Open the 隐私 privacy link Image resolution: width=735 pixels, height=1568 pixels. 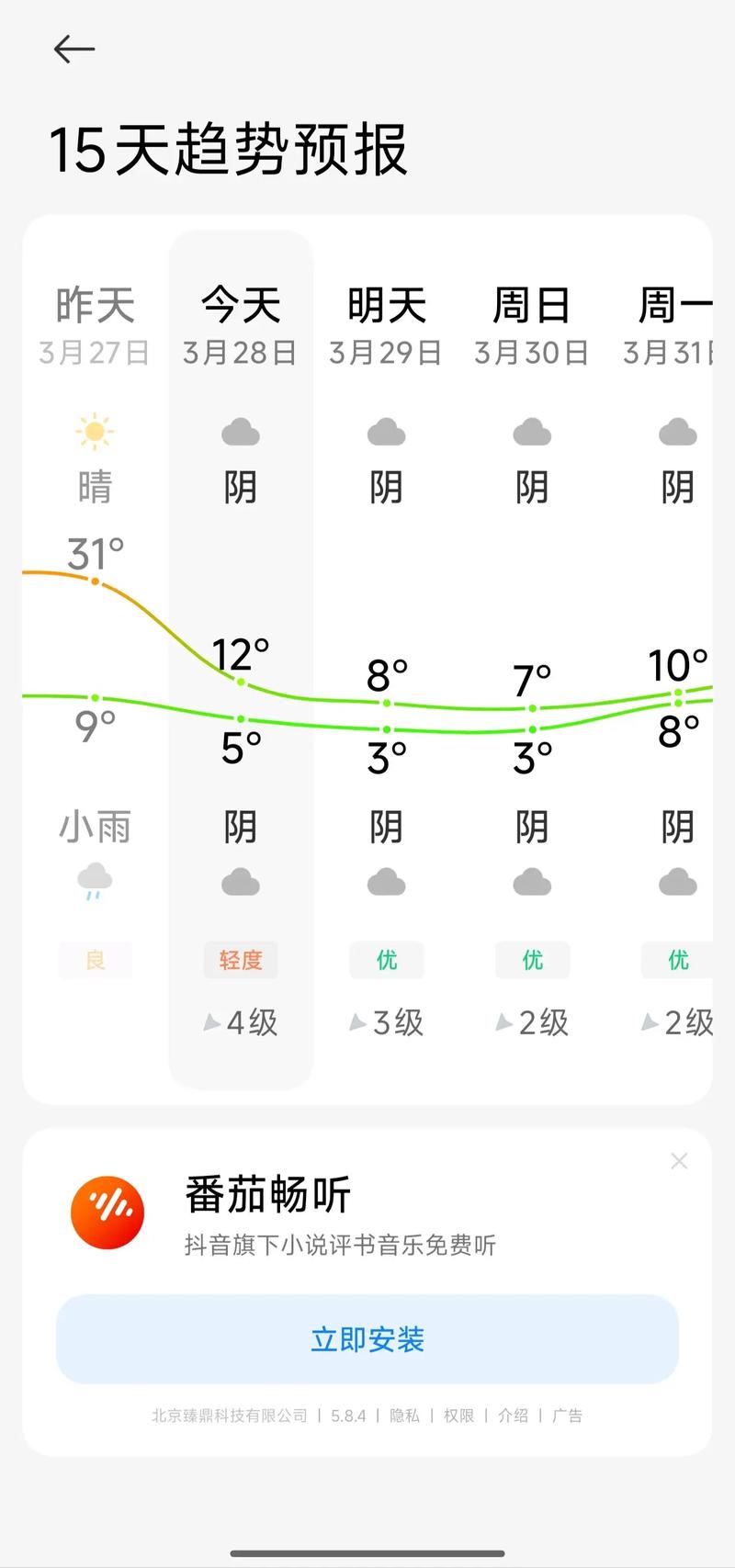pos(404,1416)
